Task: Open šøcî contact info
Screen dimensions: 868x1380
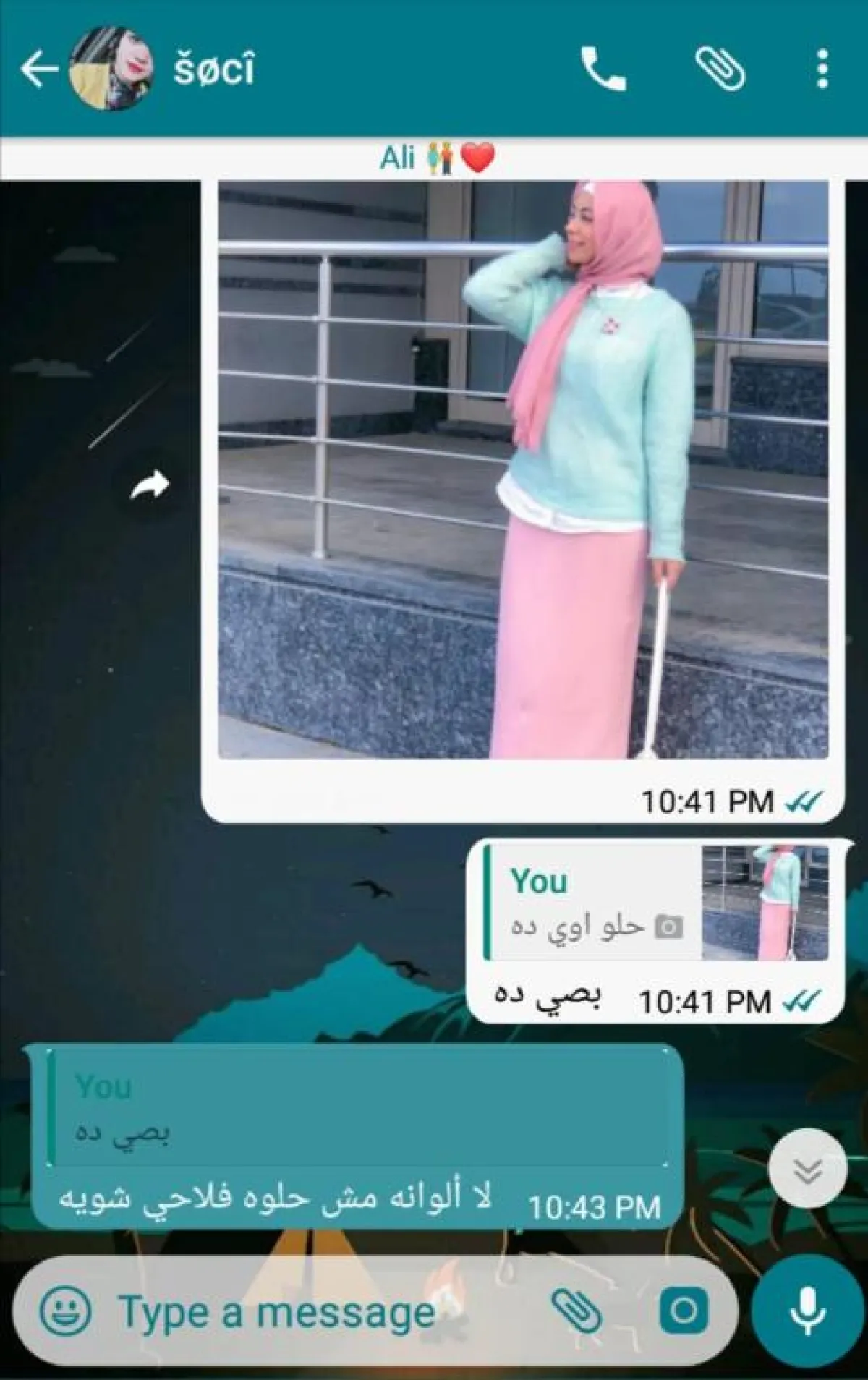Action: 214,69
